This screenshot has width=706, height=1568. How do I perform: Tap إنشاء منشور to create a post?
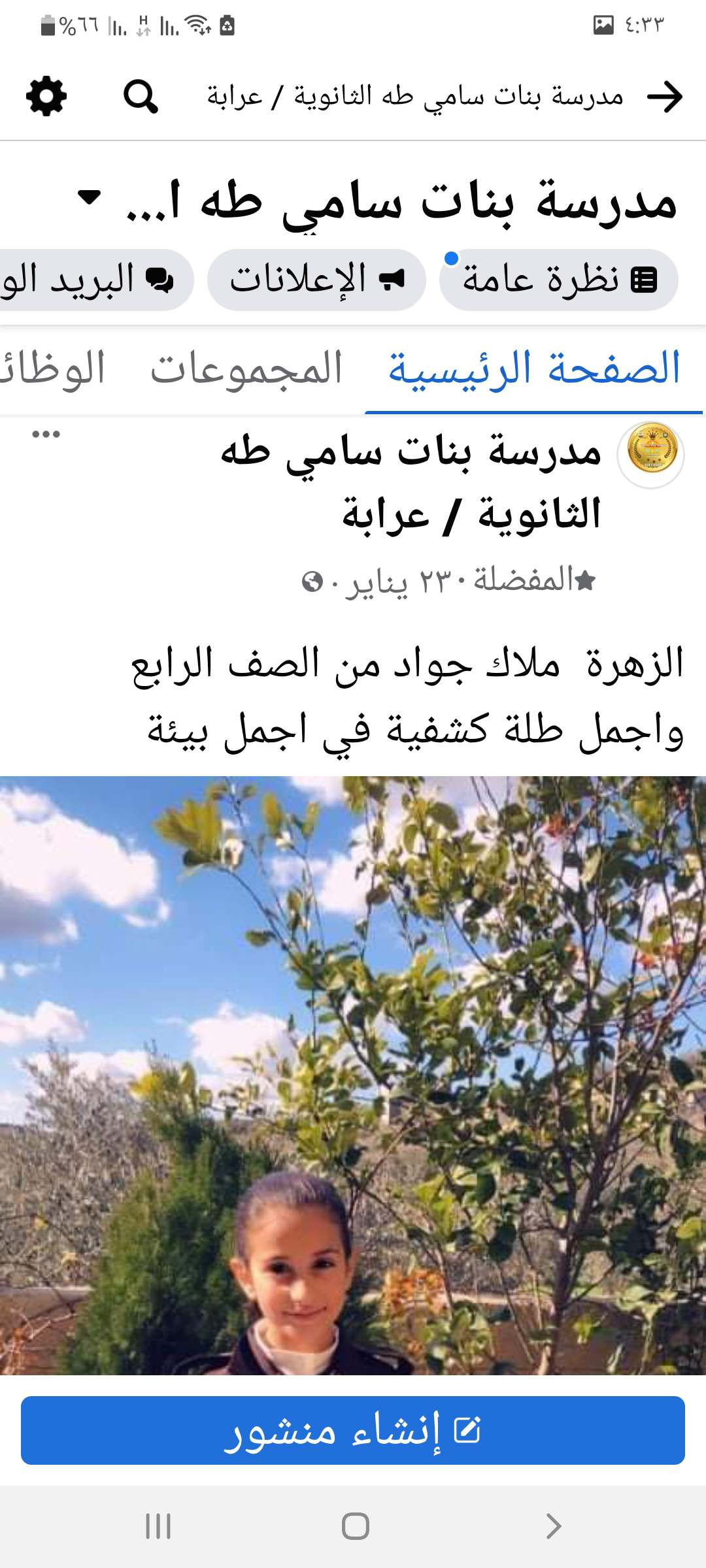(x=353, y=1430)
